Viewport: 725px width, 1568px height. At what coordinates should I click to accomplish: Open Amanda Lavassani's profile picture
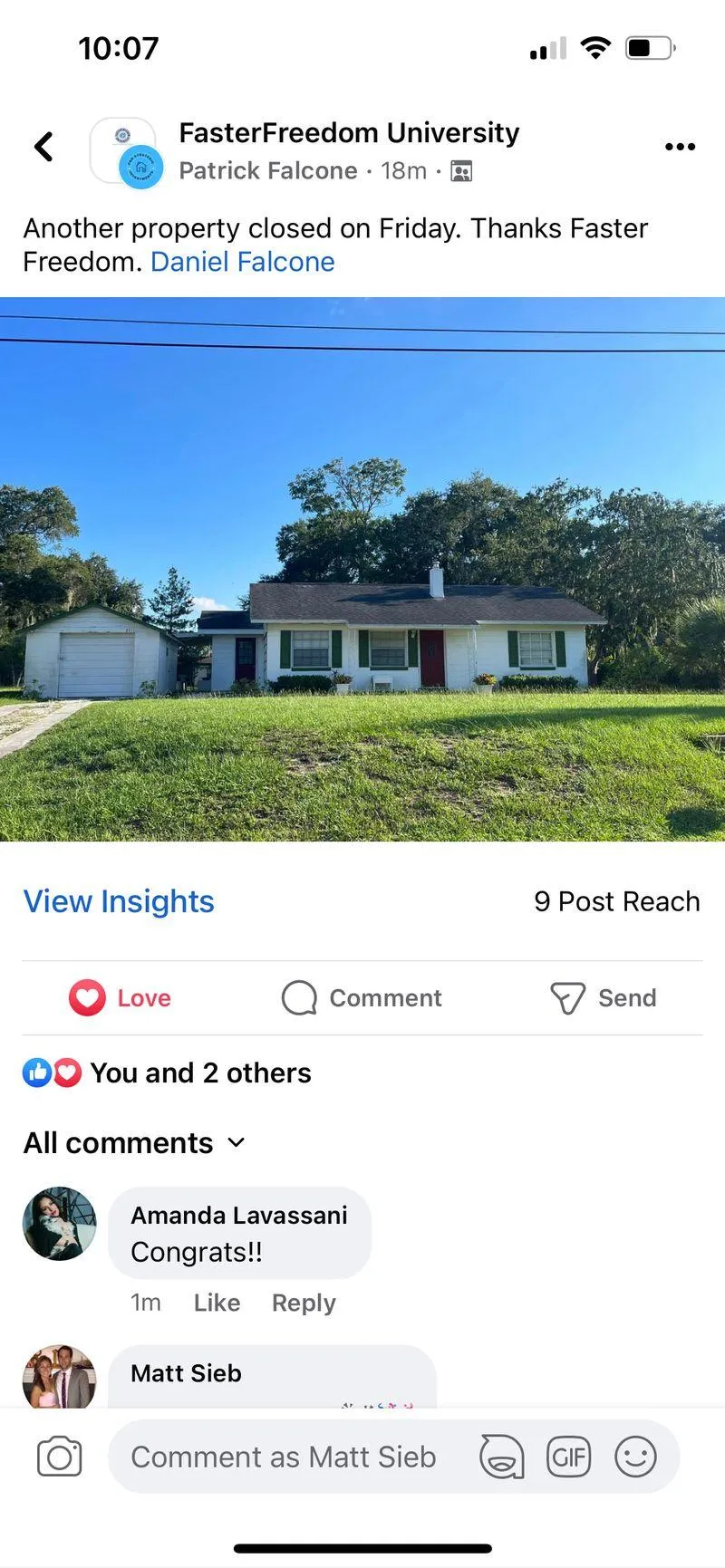(60, 1223)
